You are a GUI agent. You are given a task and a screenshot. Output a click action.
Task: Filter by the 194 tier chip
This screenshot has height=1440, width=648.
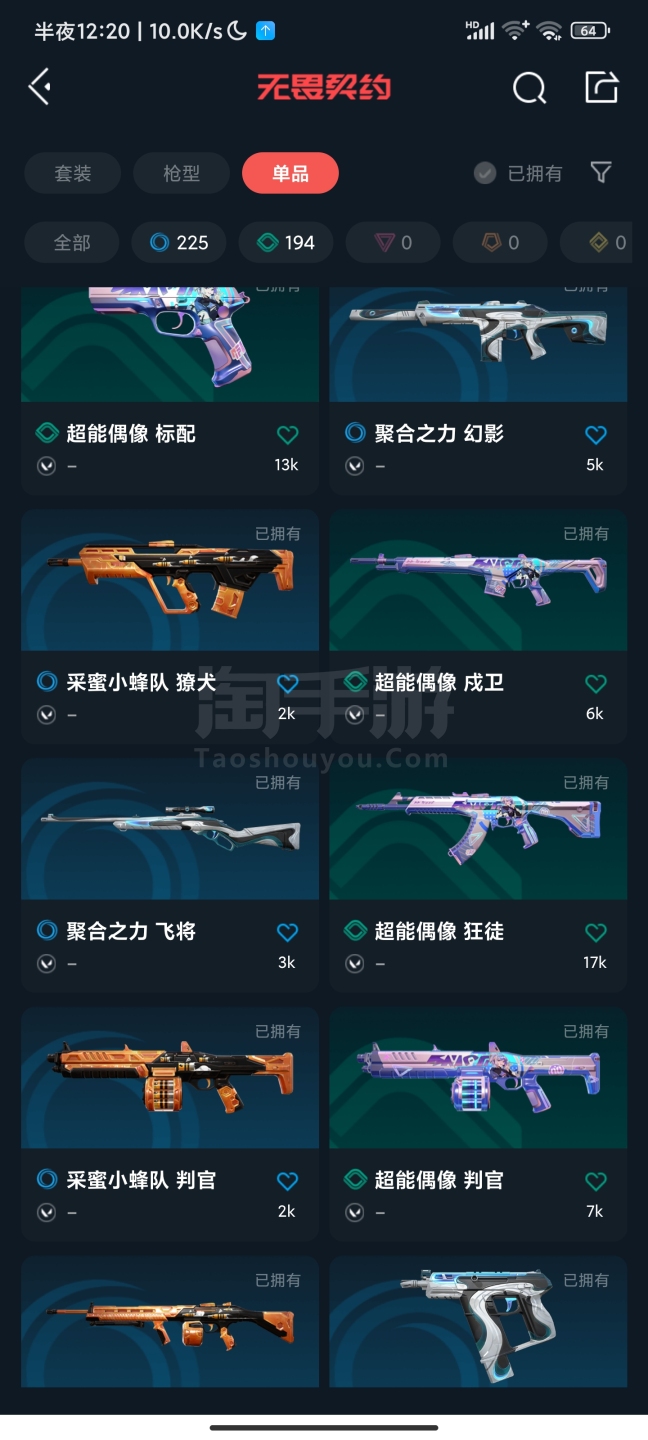pyautogui.click(x=286, y=242)
